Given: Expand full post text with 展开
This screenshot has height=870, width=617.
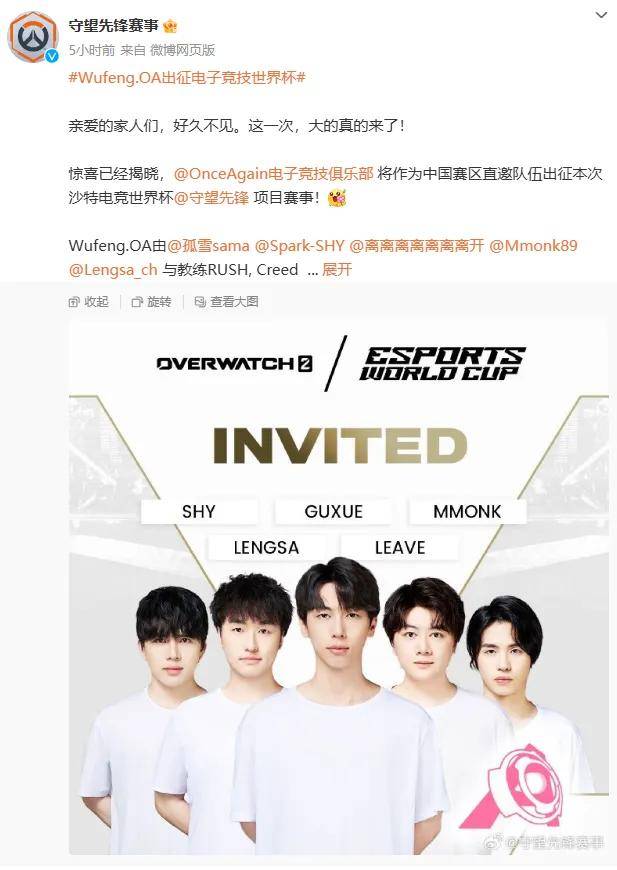Looking at the screenshot, I should tap(336, 270).
